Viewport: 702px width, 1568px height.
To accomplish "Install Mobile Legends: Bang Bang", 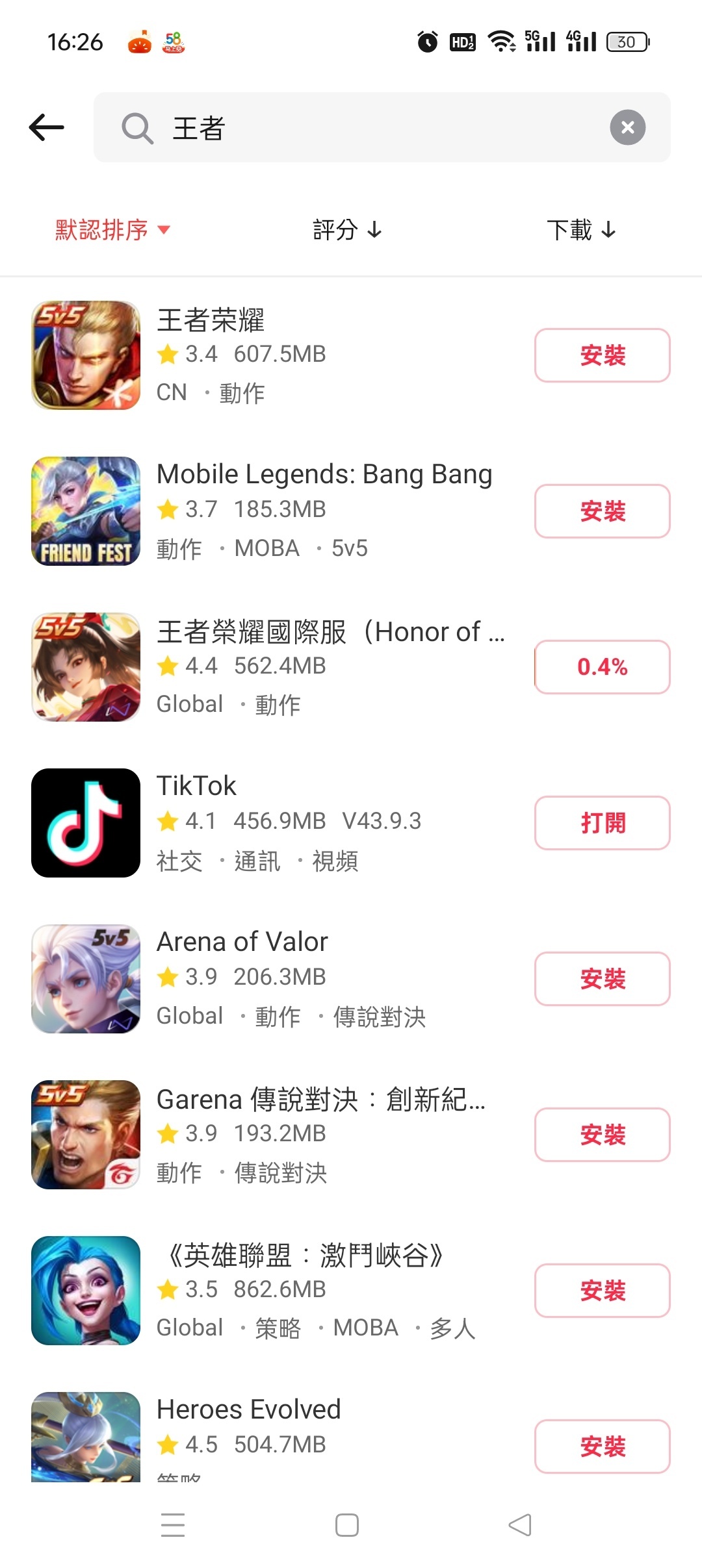I will [x=602, y=511].
